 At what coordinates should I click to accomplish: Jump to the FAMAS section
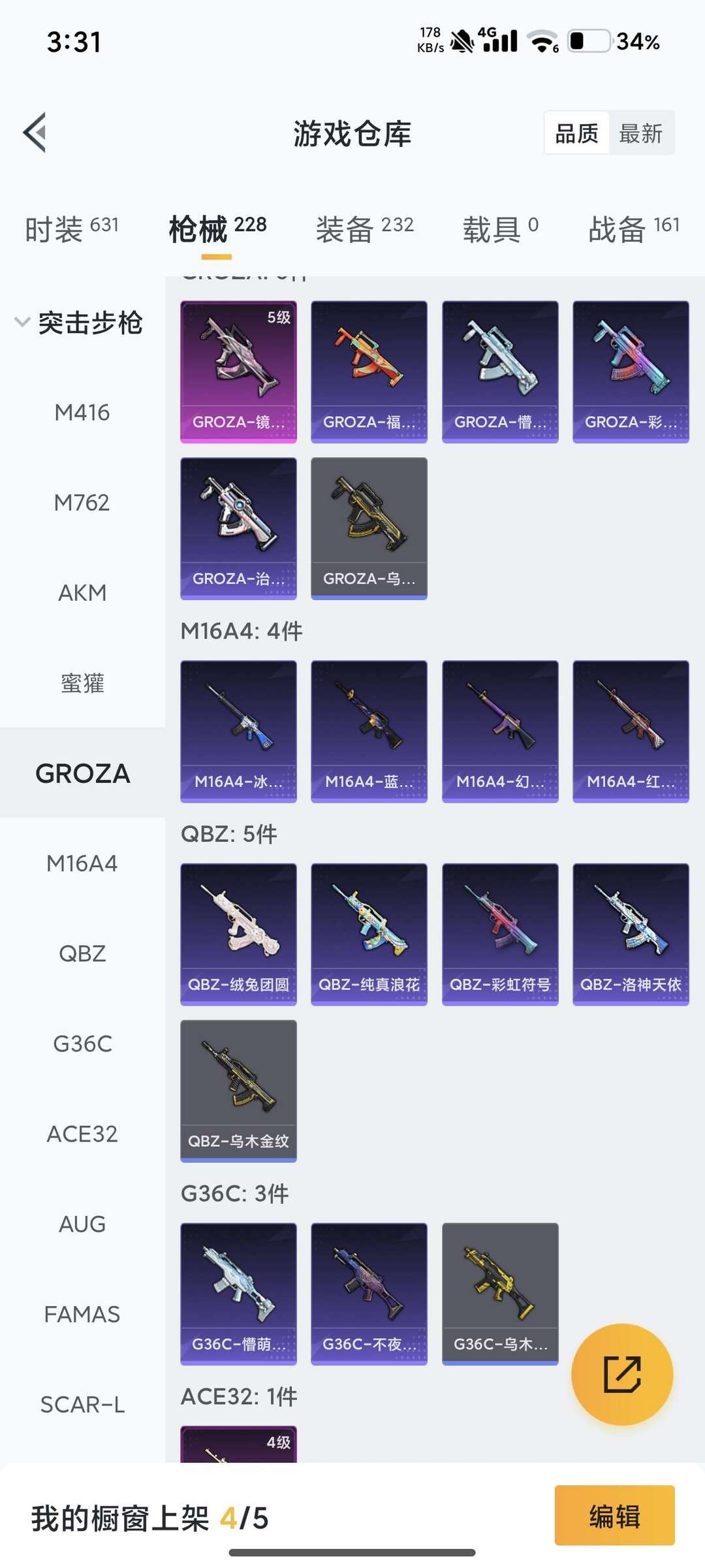(x=82, y=1314)
